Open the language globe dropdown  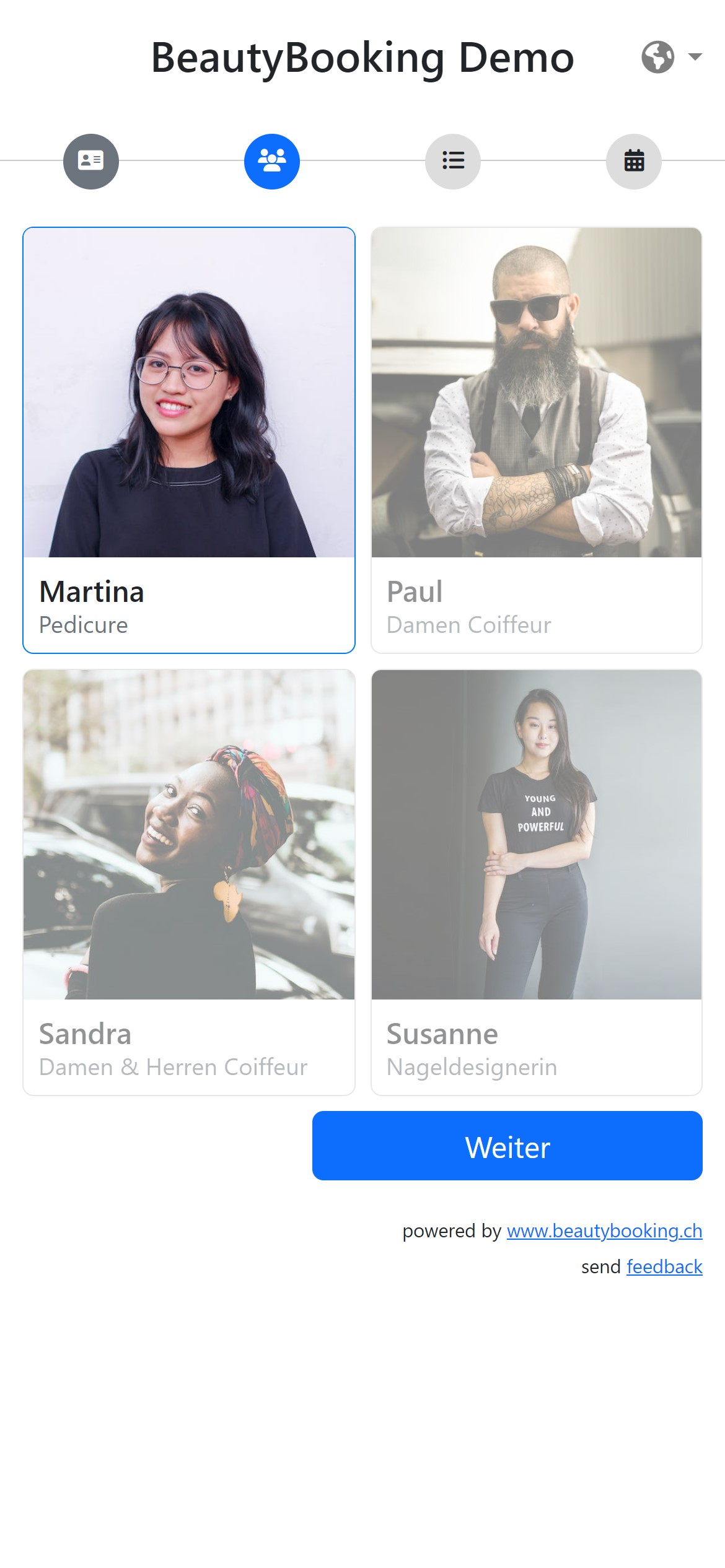coord(671,57)
